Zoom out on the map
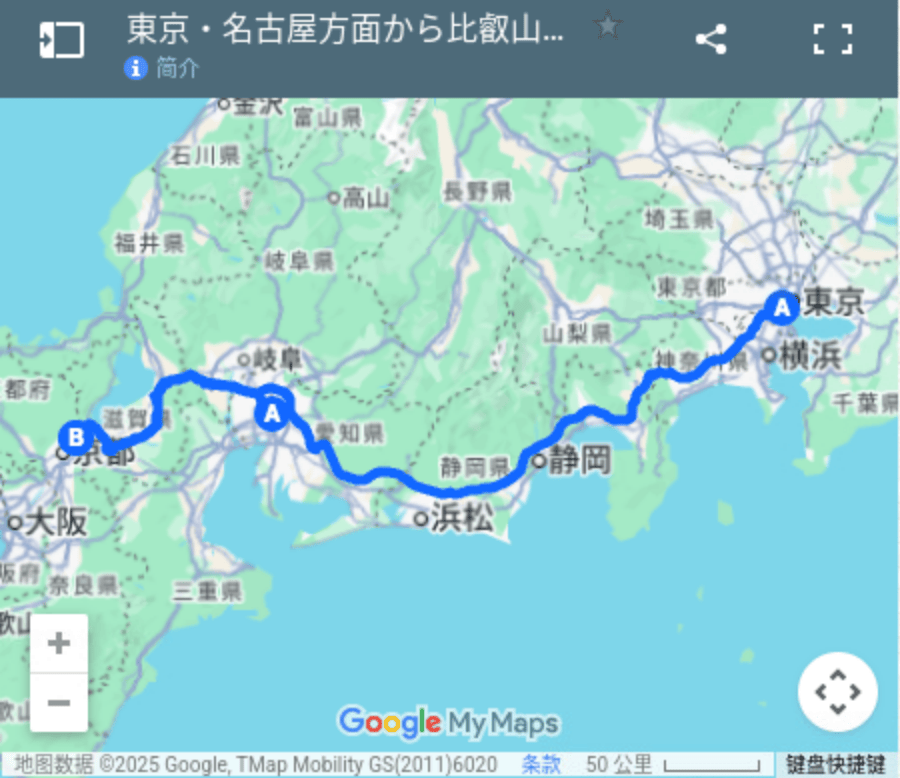Screen dimensions: 900x778 click(x=59, y=702)
